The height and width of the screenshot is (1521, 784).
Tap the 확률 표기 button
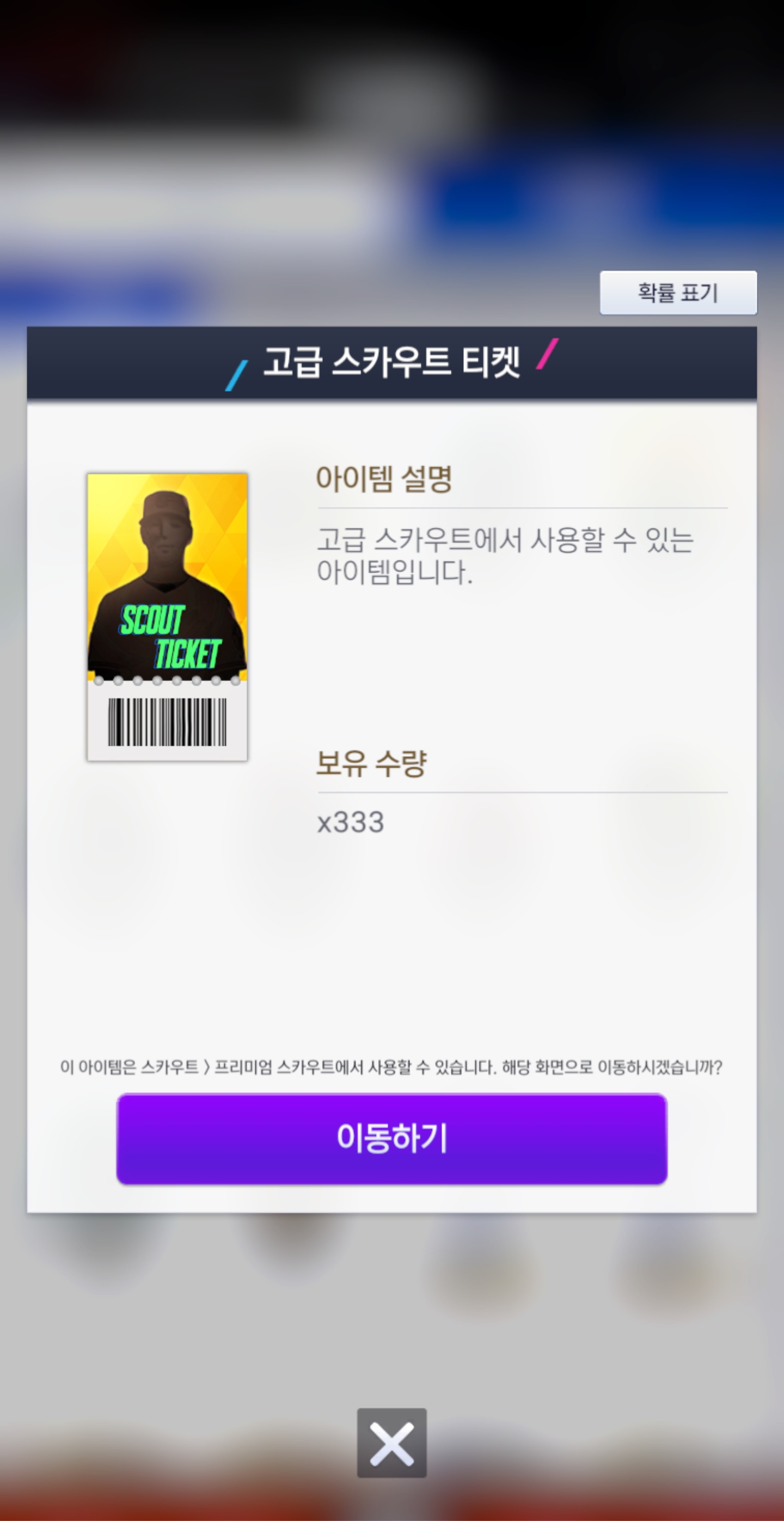[x=678, y=293]
